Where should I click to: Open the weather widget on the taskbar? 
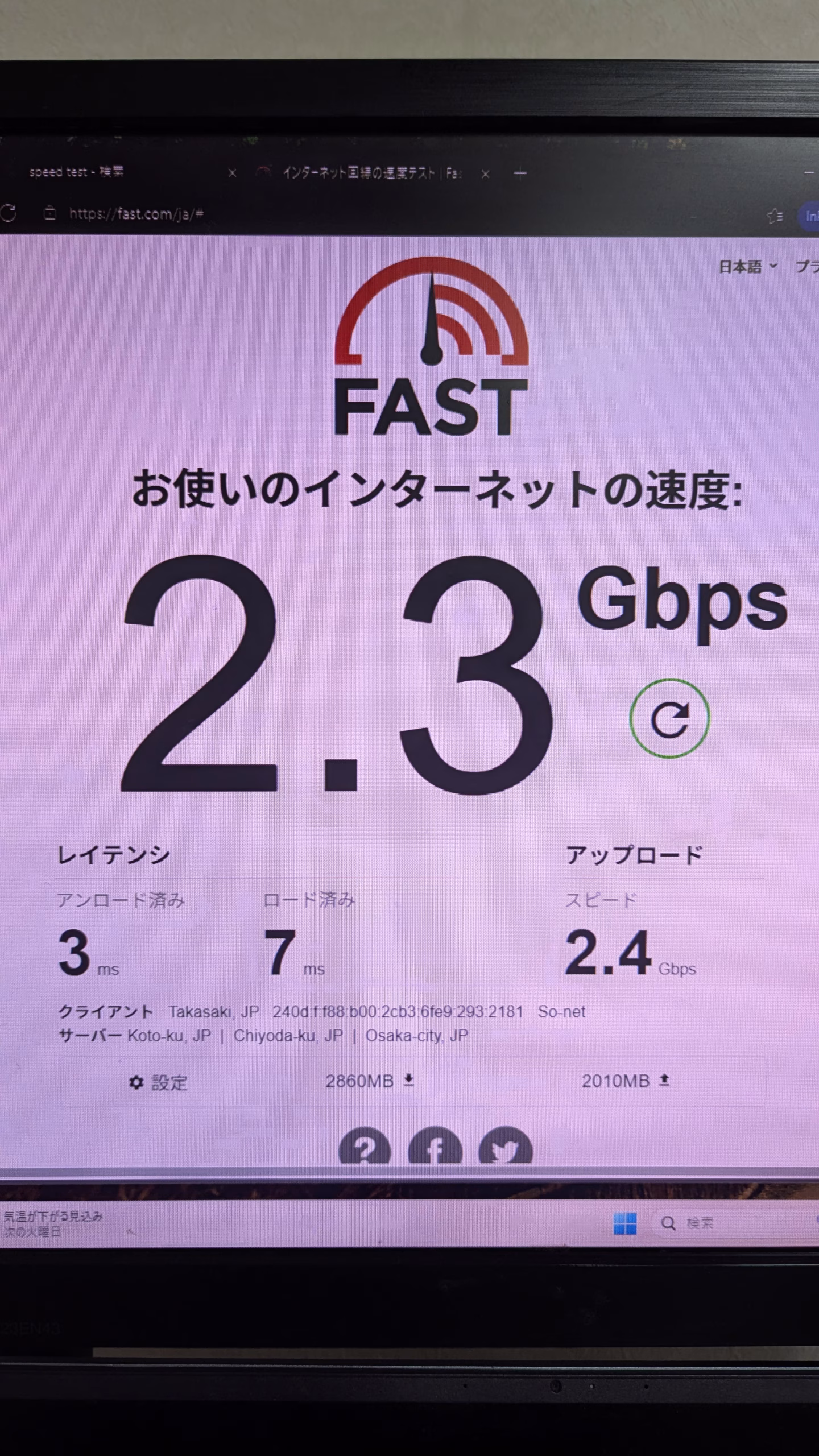[x=53, y=1223]
